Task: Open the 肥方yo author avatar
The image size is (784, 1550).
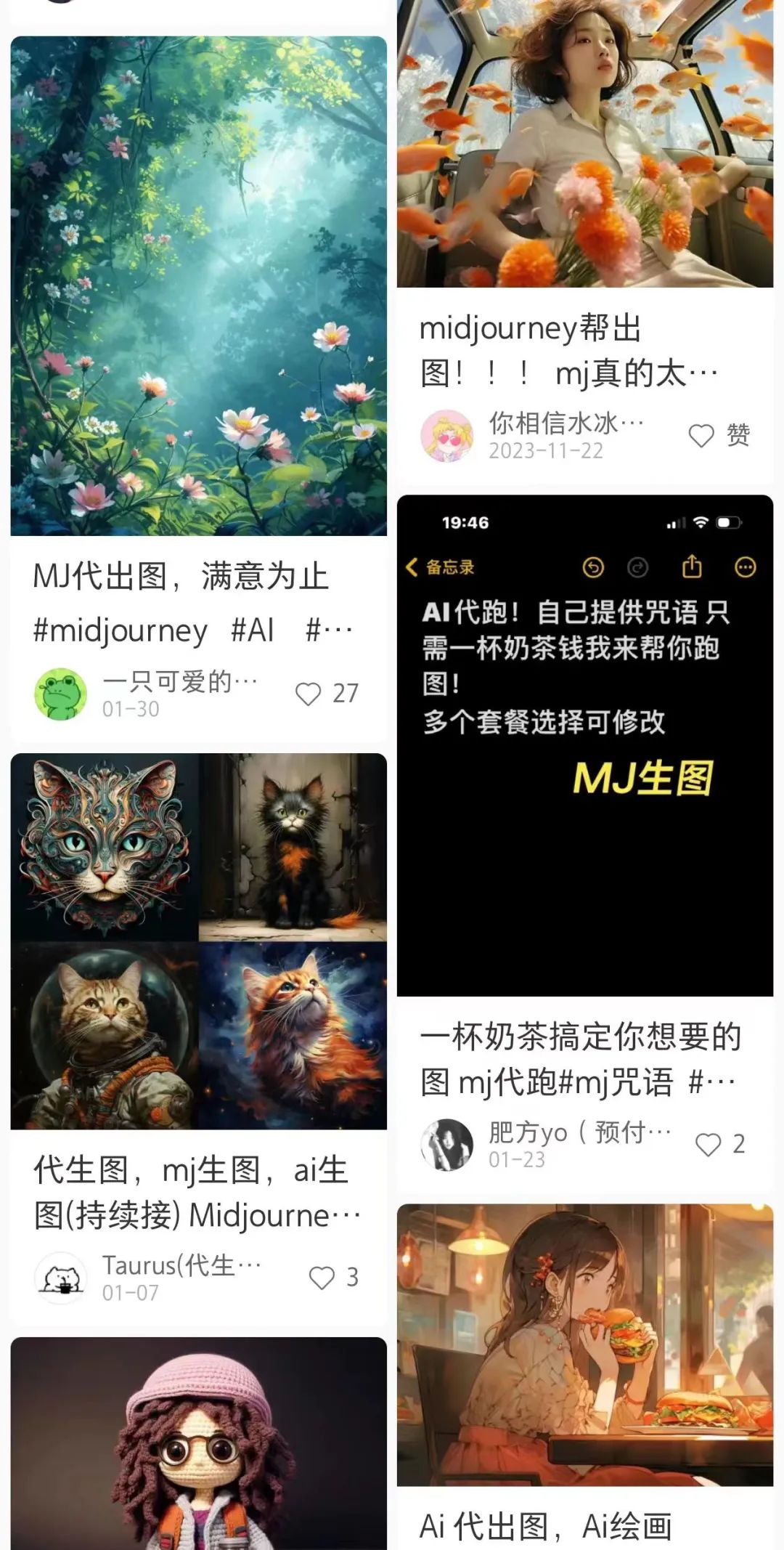Action: click(446, 1145)
